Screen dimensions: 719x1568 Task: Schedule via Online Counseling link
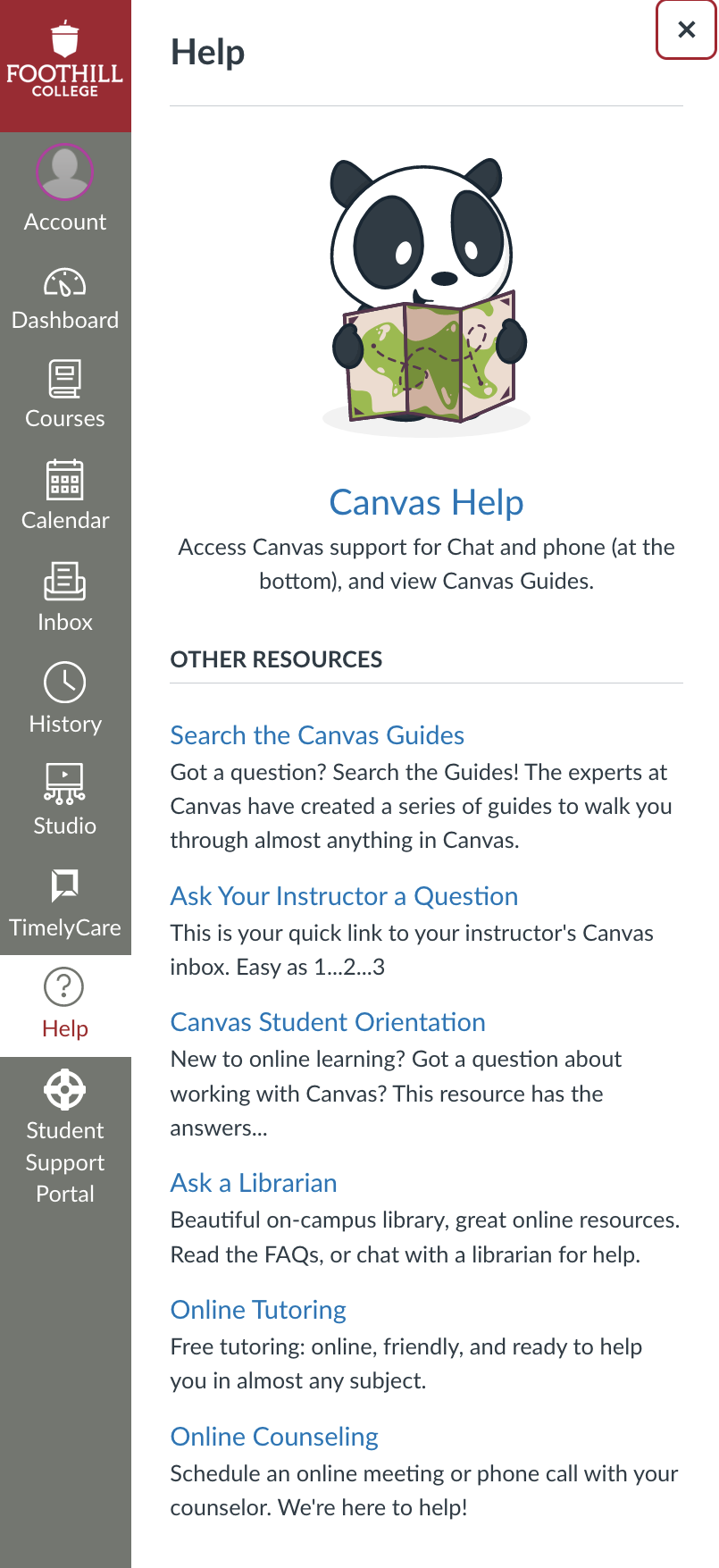tap(273, 1437)
